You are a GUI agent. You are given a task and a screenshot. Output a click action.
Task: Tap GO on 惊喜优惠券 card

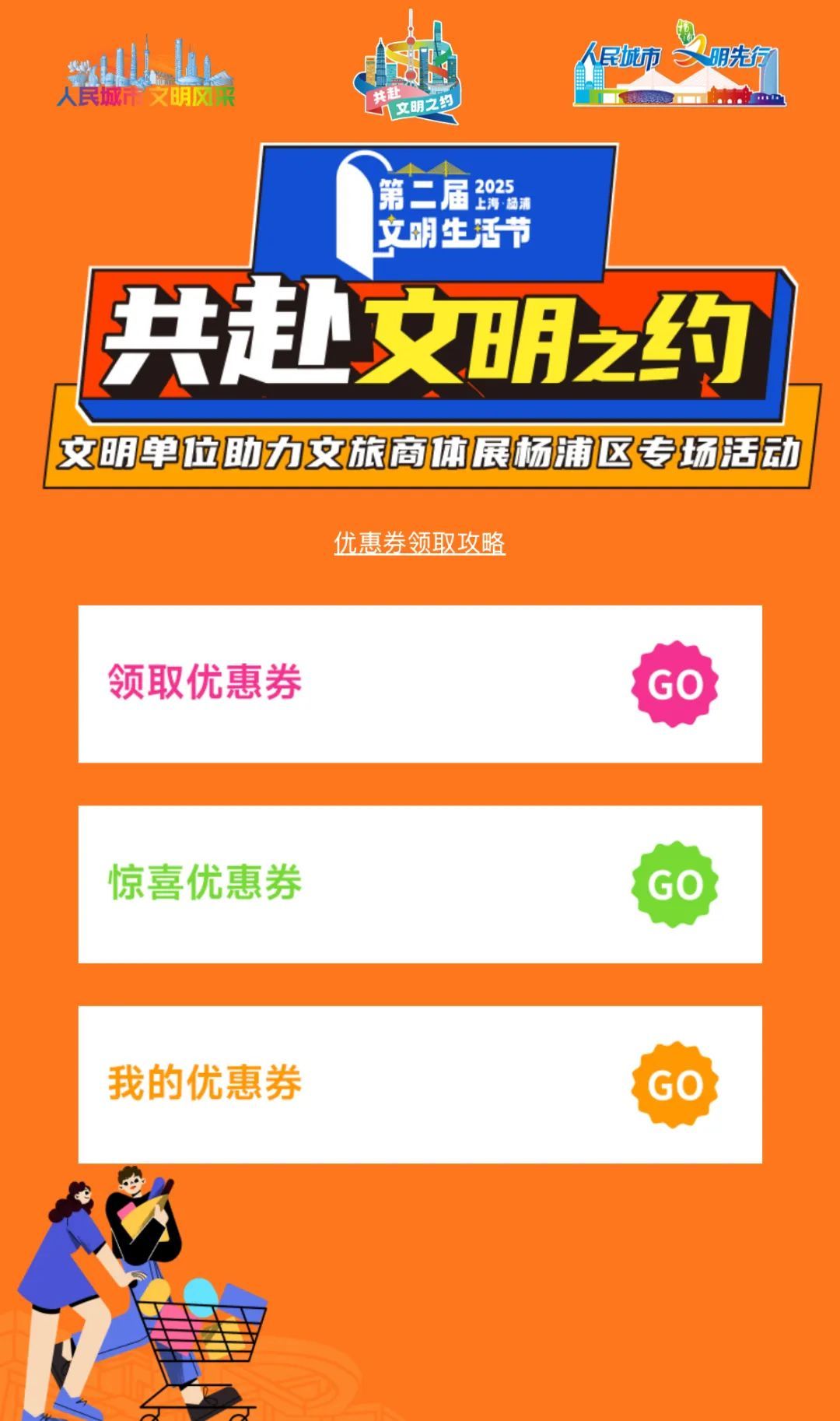tap(674, 884)
